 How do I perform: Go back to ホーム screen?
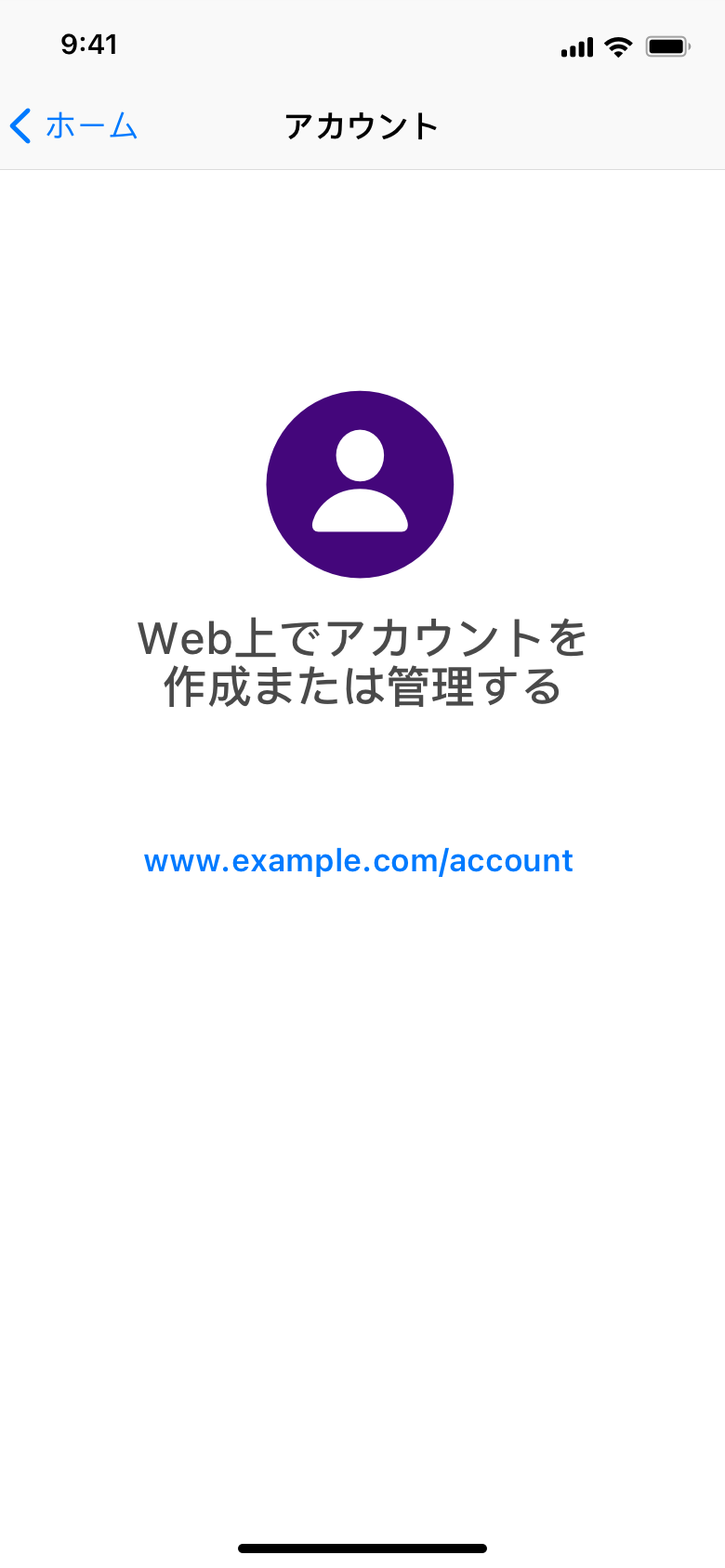(74, 126)
